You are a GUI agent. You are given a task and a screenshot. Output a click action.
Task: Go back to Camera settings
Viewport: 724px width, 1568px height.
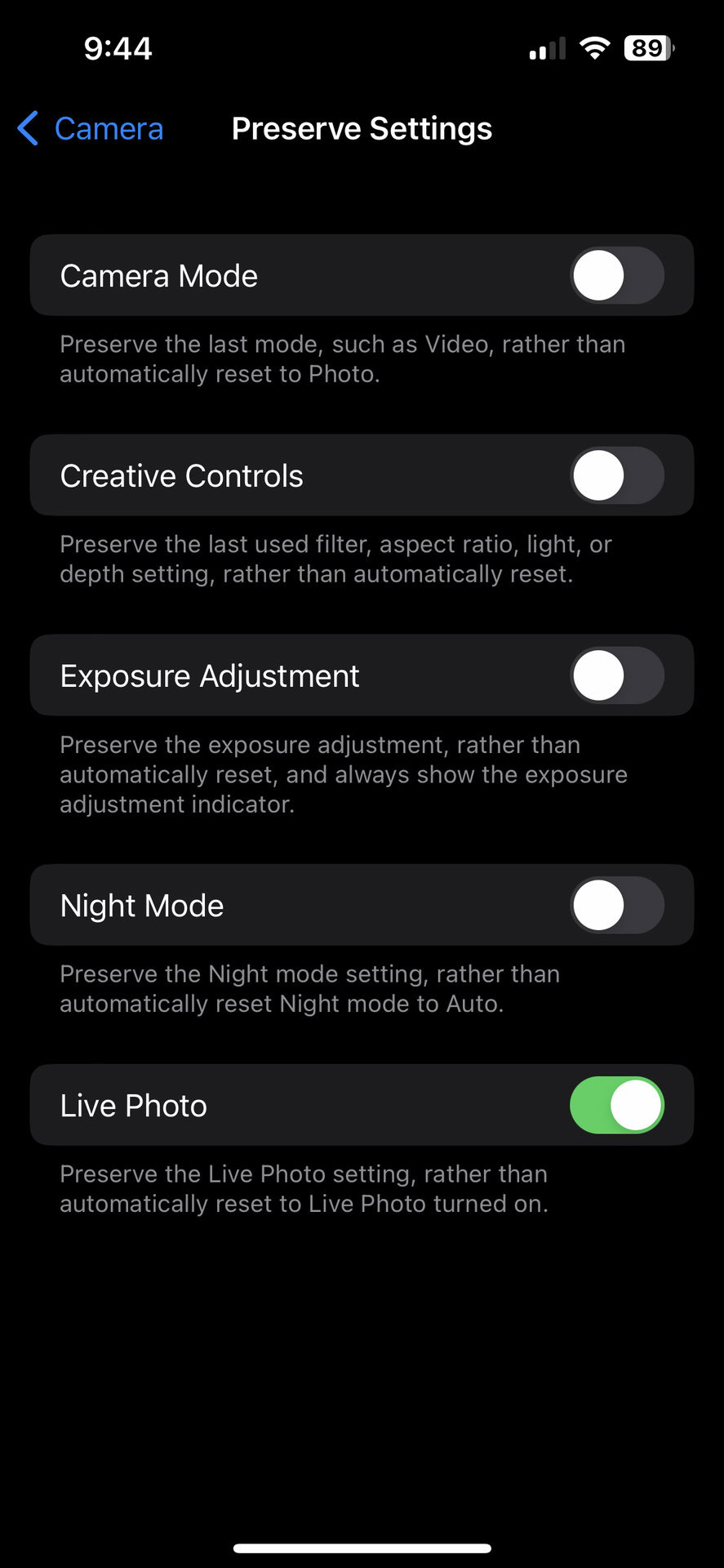(91, 129)
